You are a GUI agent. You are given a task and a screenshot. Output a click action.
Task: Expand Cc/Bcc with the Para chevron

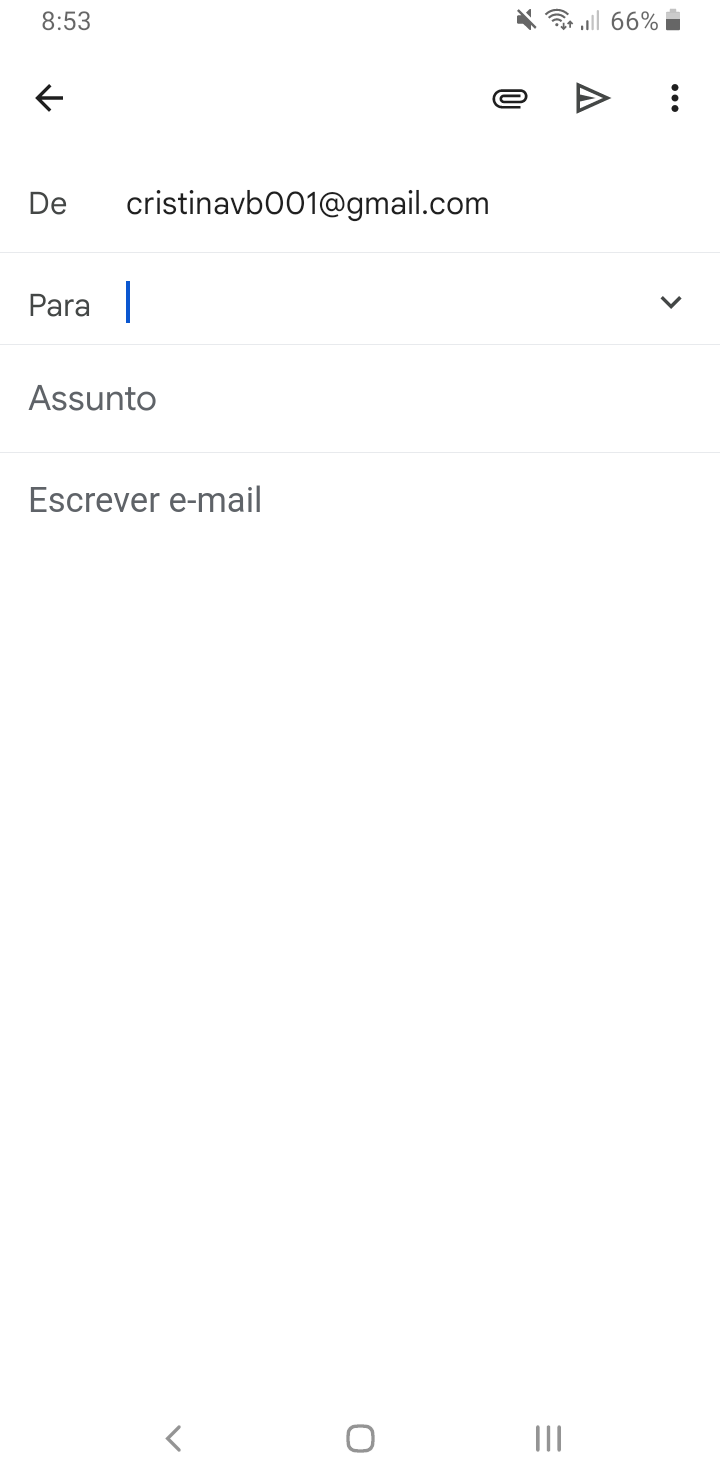click(671, 302)
